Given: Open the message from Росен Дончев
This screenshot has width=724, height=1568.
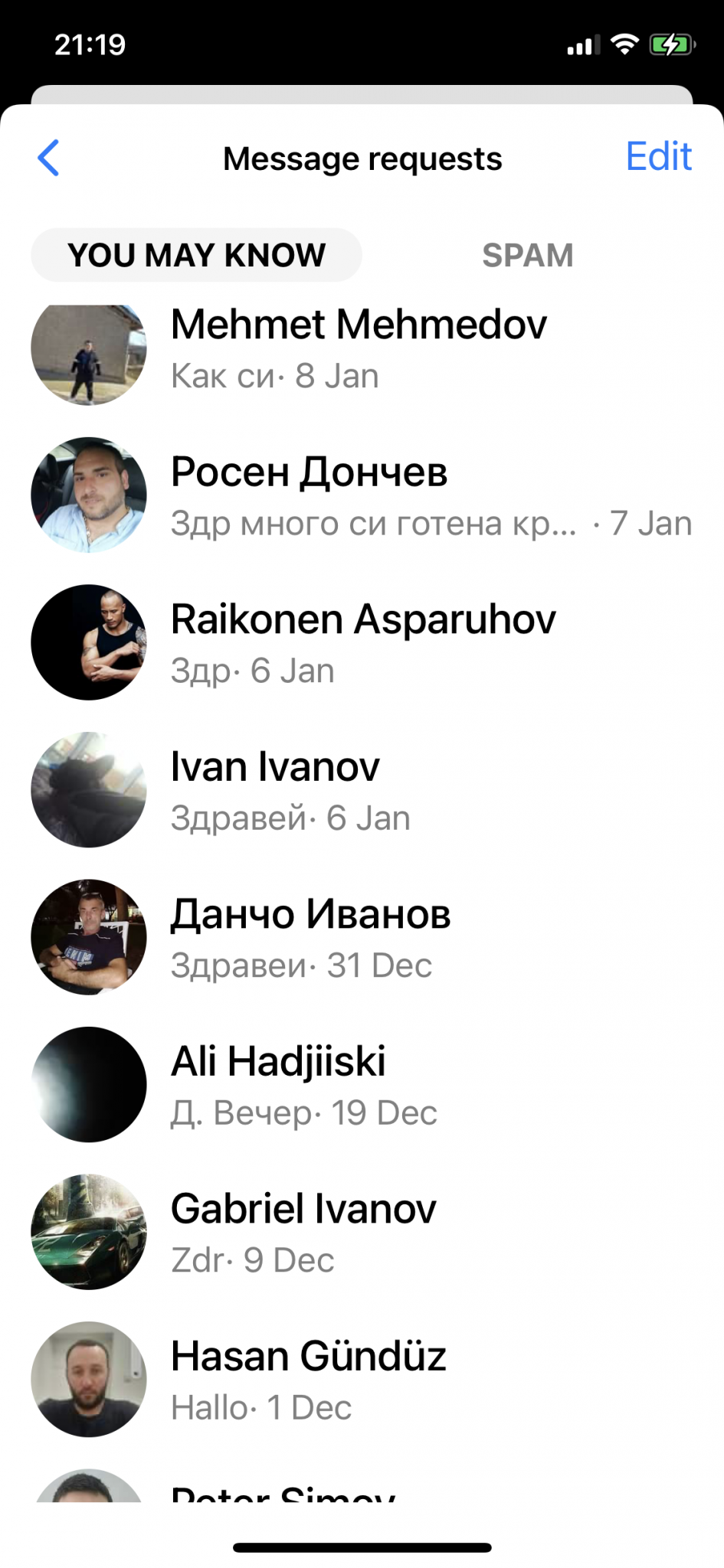Looking at the screenshot, I should [362, 495].
